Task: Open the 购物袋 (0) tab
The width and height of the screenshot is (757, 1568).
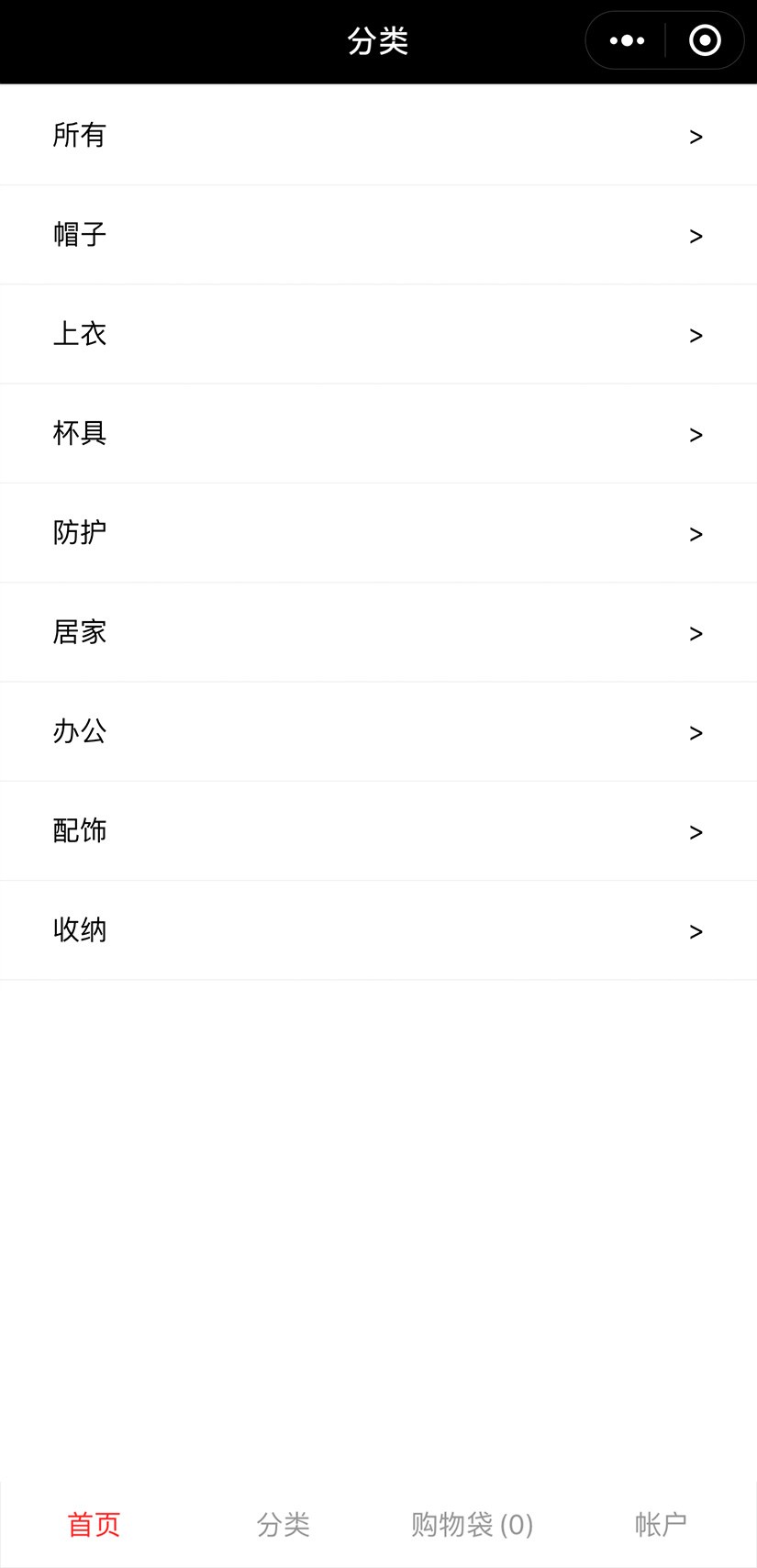Action: pos(473,1524)
